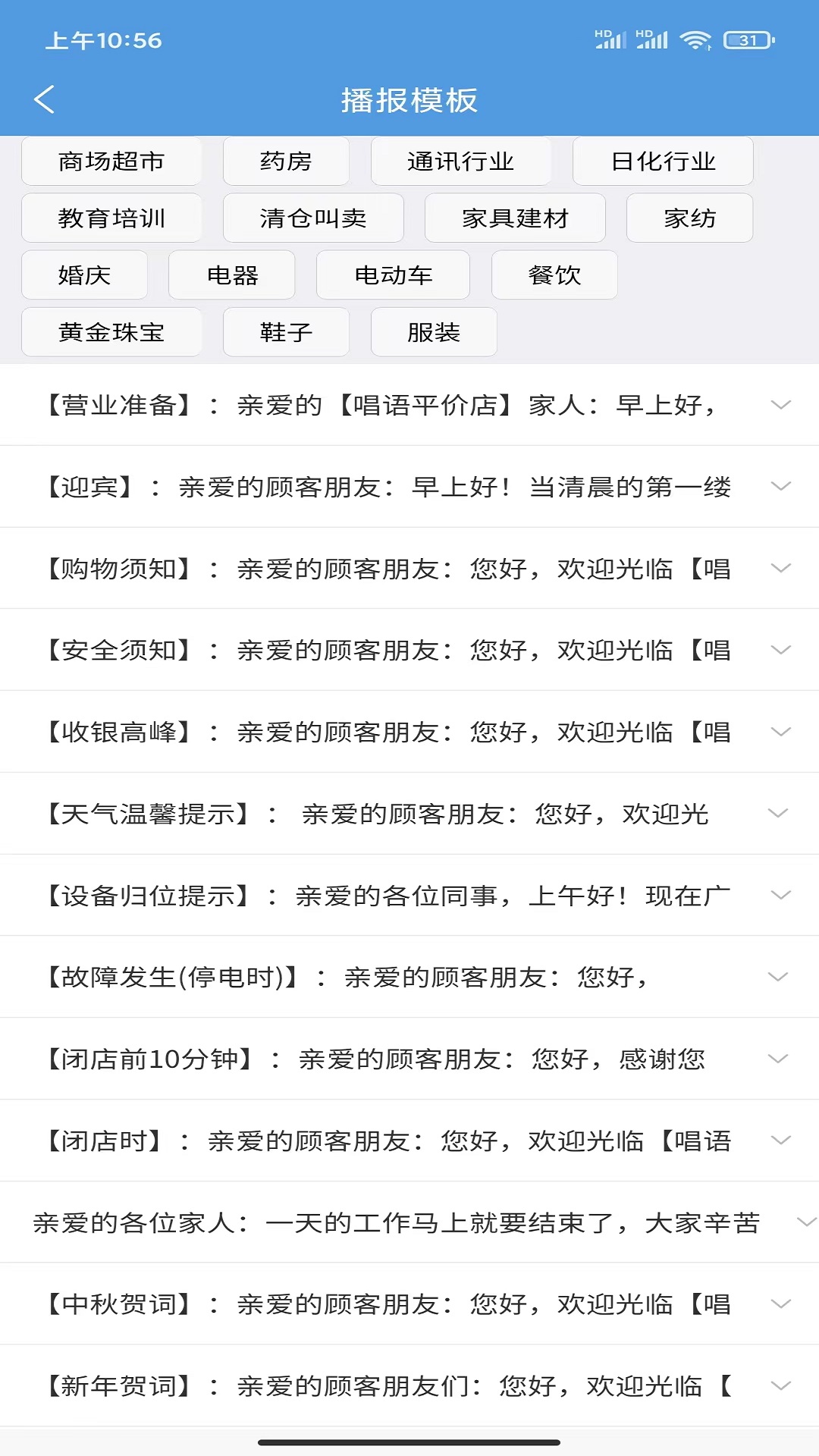Expand the 迎宾 template
The height and width of the screenshot is (1456, 819).
(409, 487)
